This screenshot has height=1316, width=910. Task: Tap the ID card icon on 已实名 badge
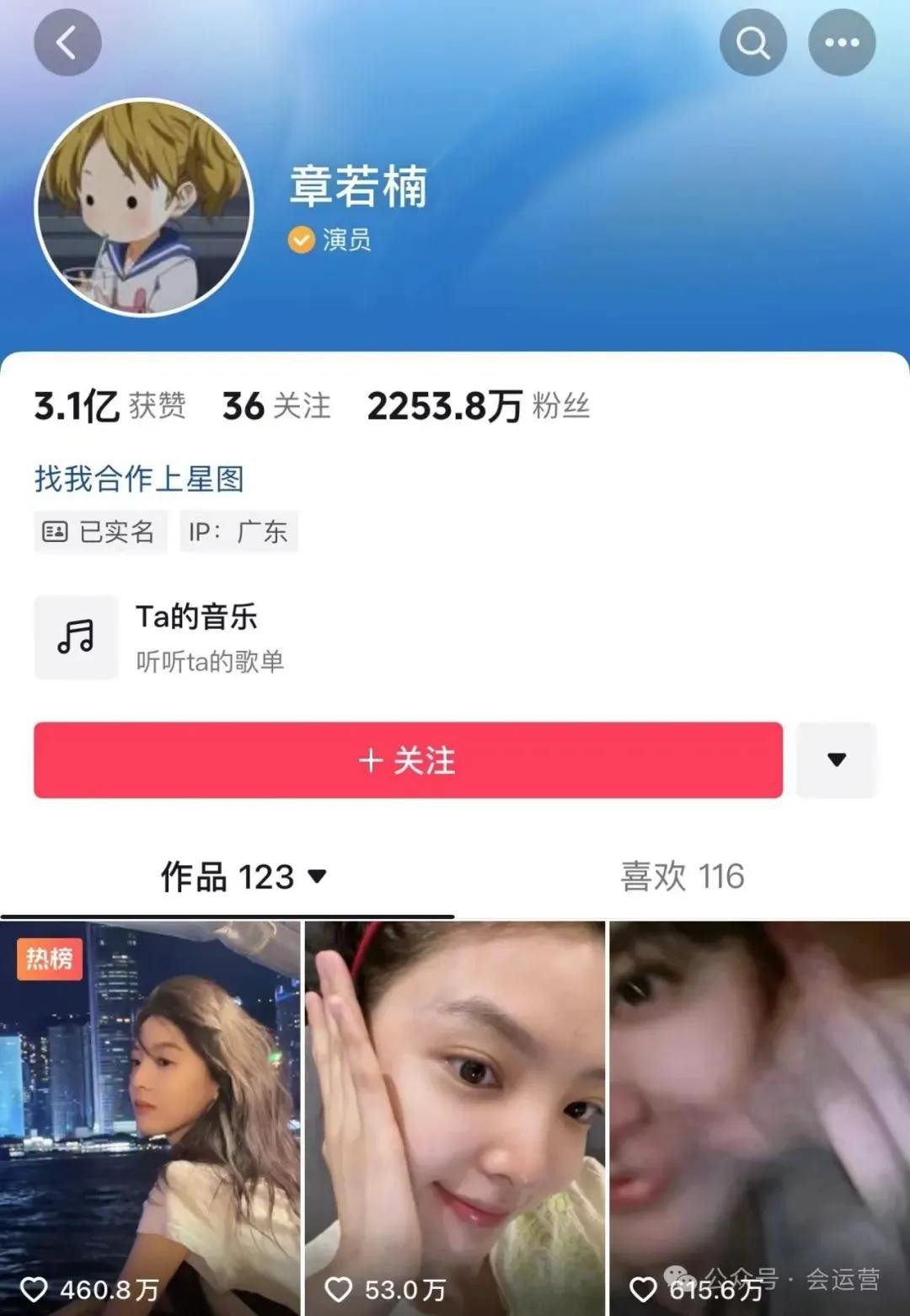coord(56,531)
